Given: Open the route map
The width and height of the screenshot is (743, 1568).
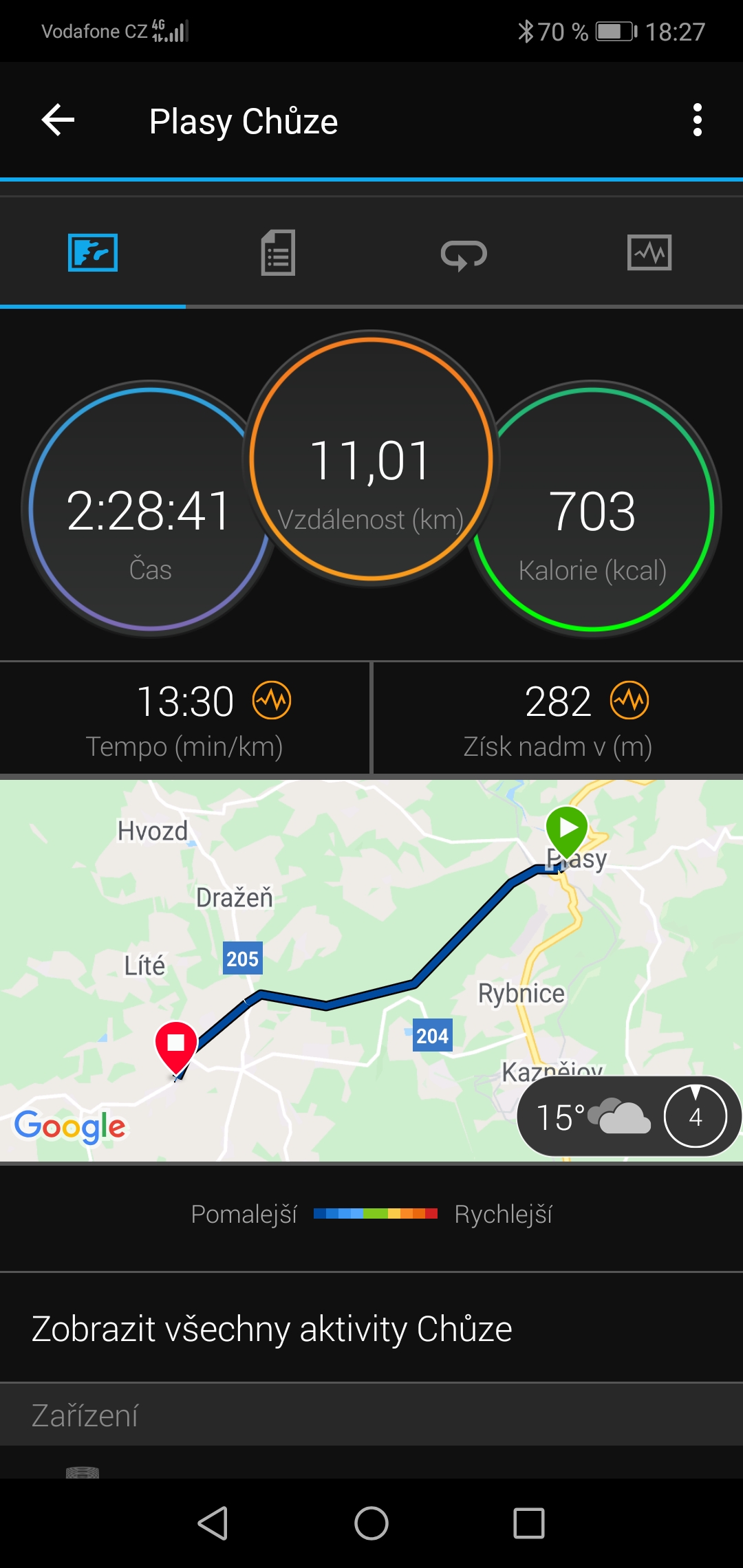Looking at the screenshot, I should [x=371, y=970].
